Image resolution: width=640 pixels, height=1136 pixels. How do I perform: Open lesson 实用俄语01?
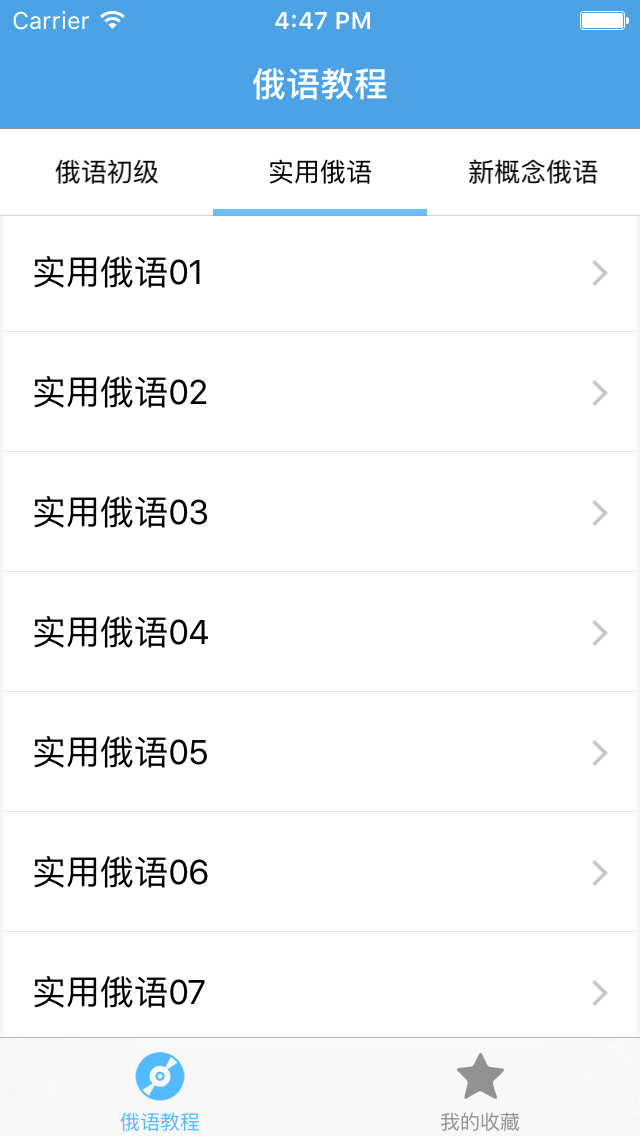point(320,273)
